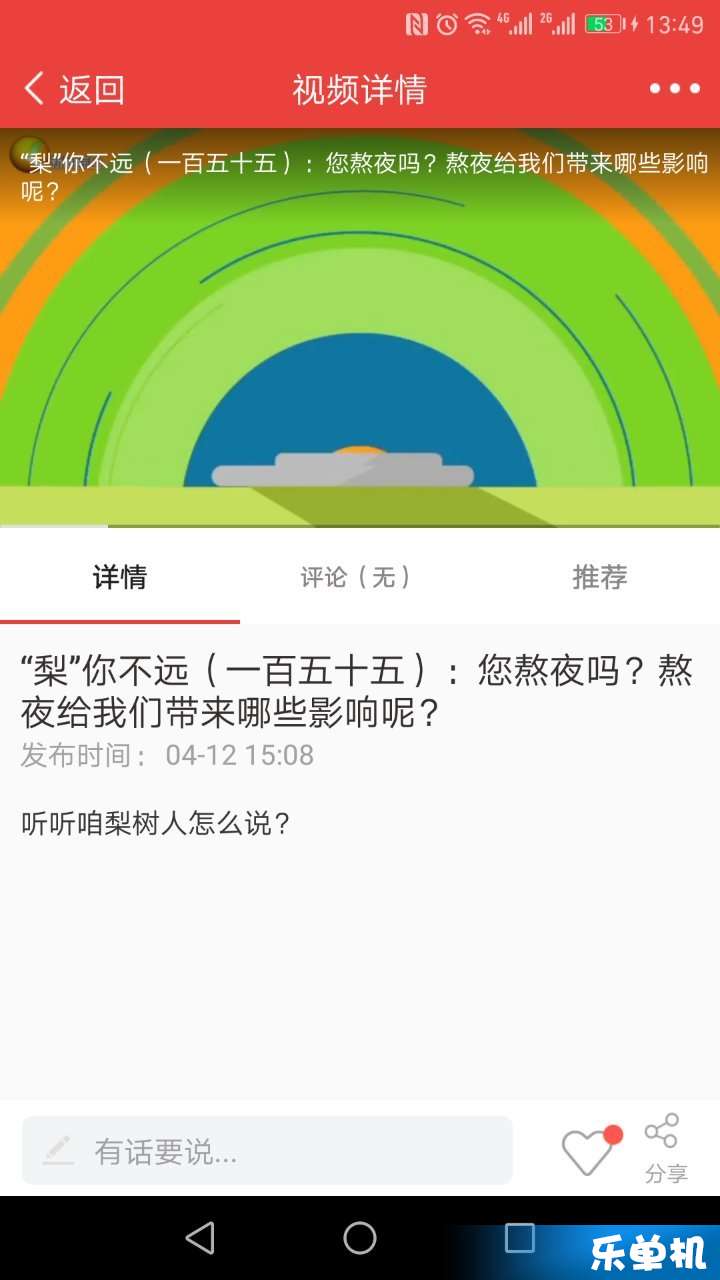The image size is (720, 1280).
Task: Tap the system home button
Action: point(360,1238)
